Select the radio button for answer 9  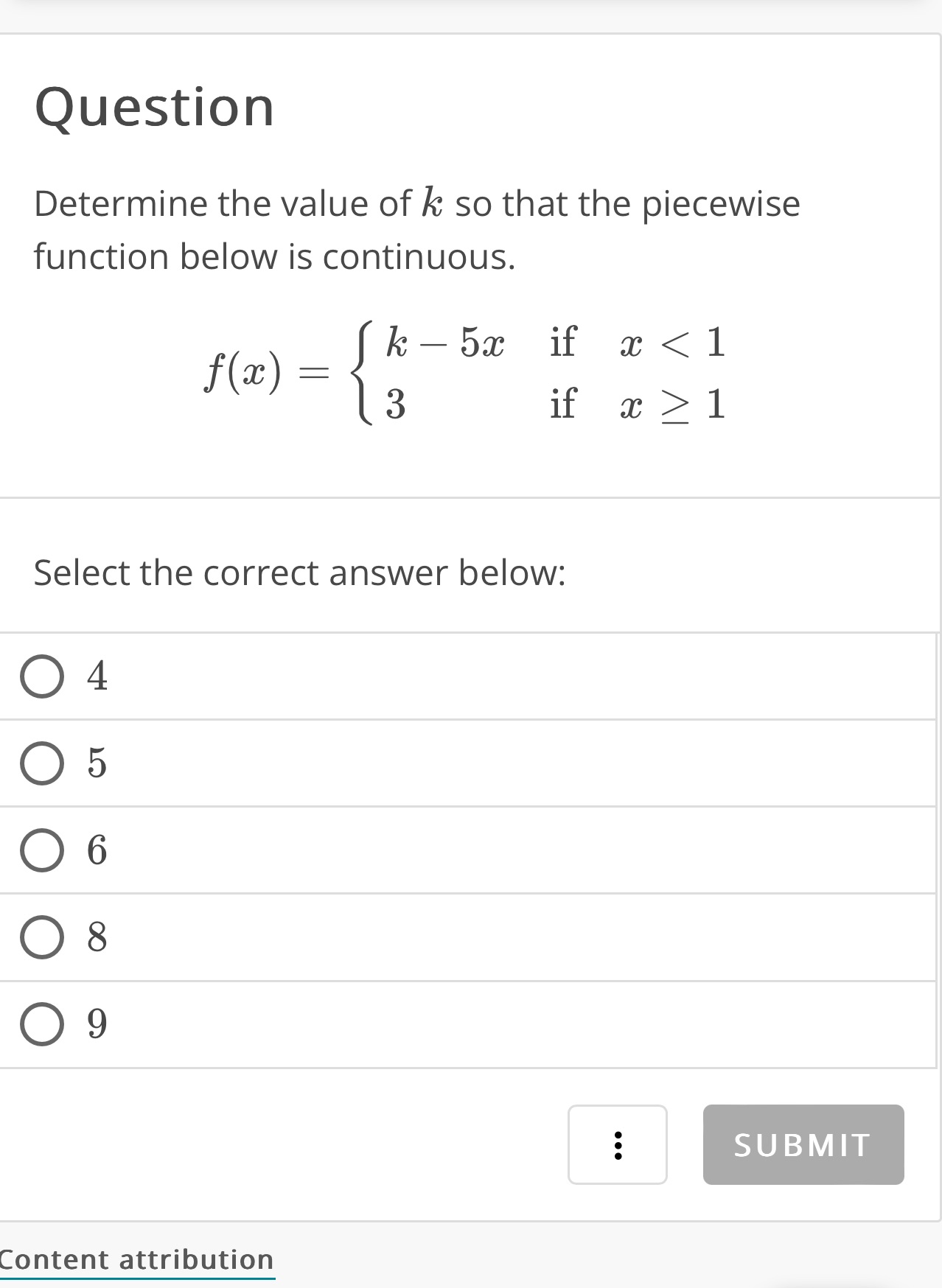(42, 1024)
